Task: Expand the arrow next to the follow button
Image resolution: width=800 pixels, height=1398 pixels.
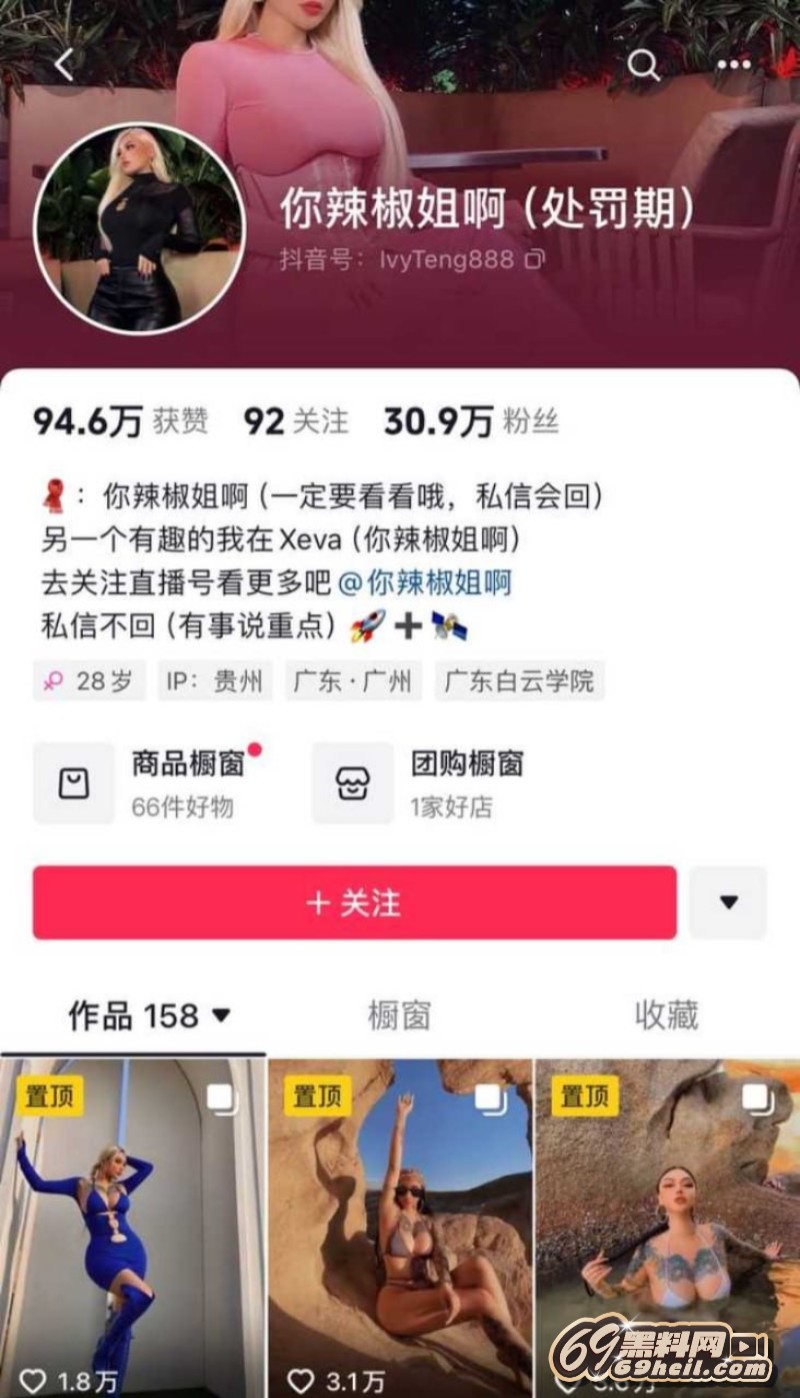Action: click(728, 903)
